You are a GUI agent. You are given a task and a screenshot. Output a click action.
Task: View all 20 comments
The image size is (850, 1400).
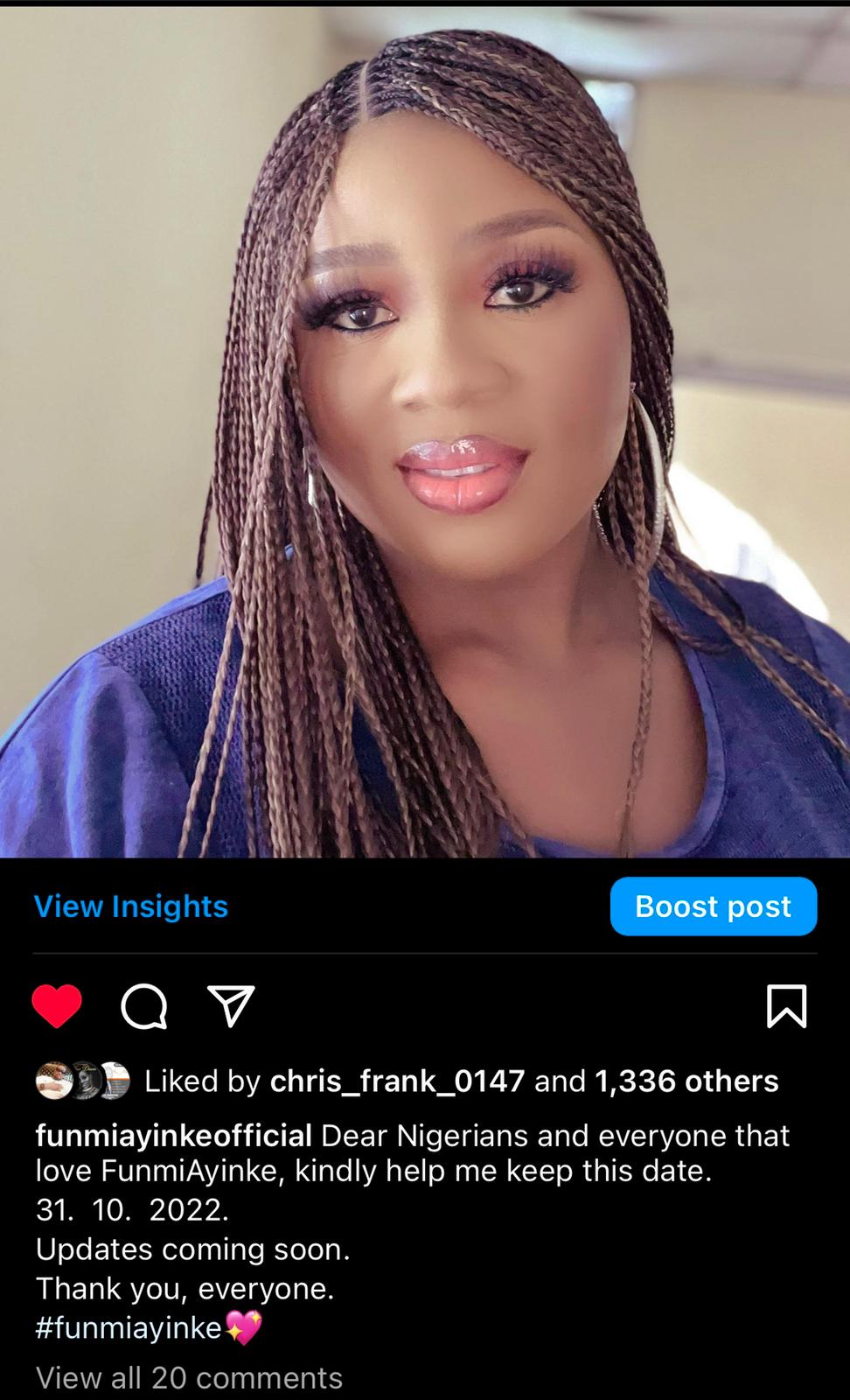(189, 1378)
